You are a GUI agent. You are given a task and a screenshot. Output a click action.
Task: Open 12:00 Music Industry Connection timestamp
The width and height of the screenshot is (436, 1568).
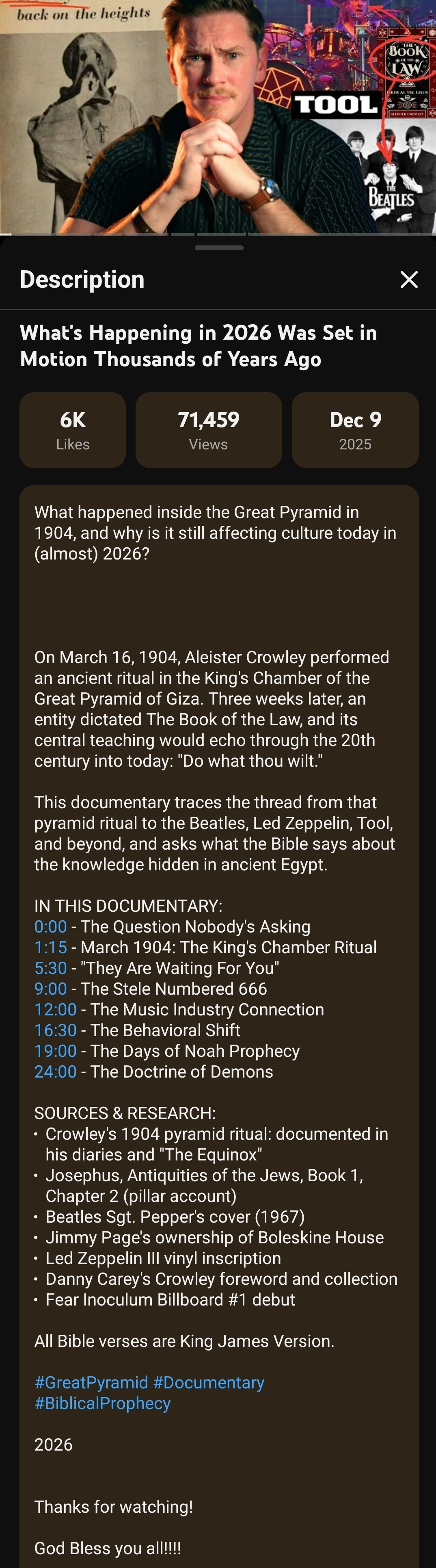point(55,1009)
